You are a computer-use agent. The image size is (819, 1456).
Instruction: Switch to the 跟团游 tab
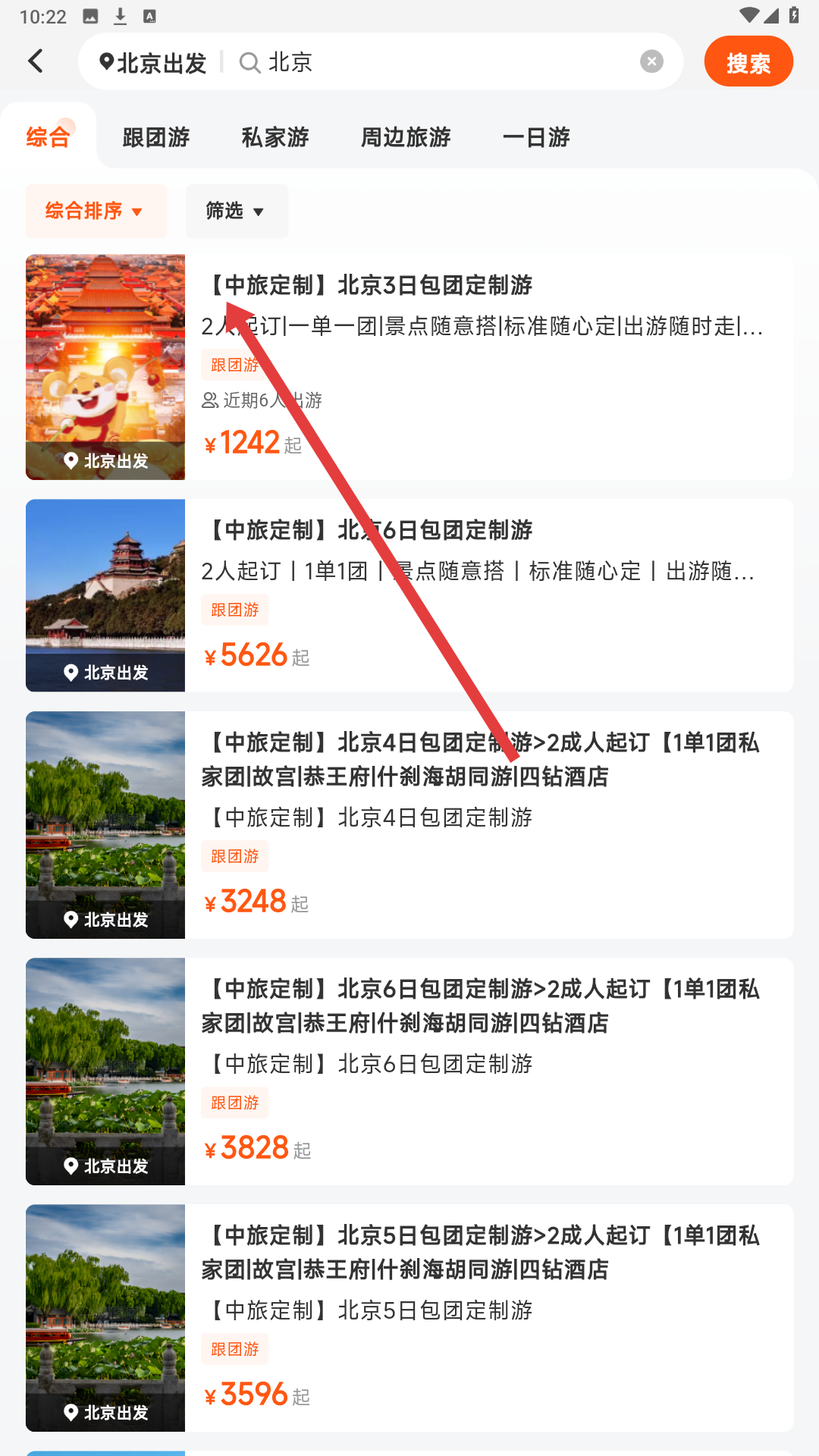(x=155, y=137)
